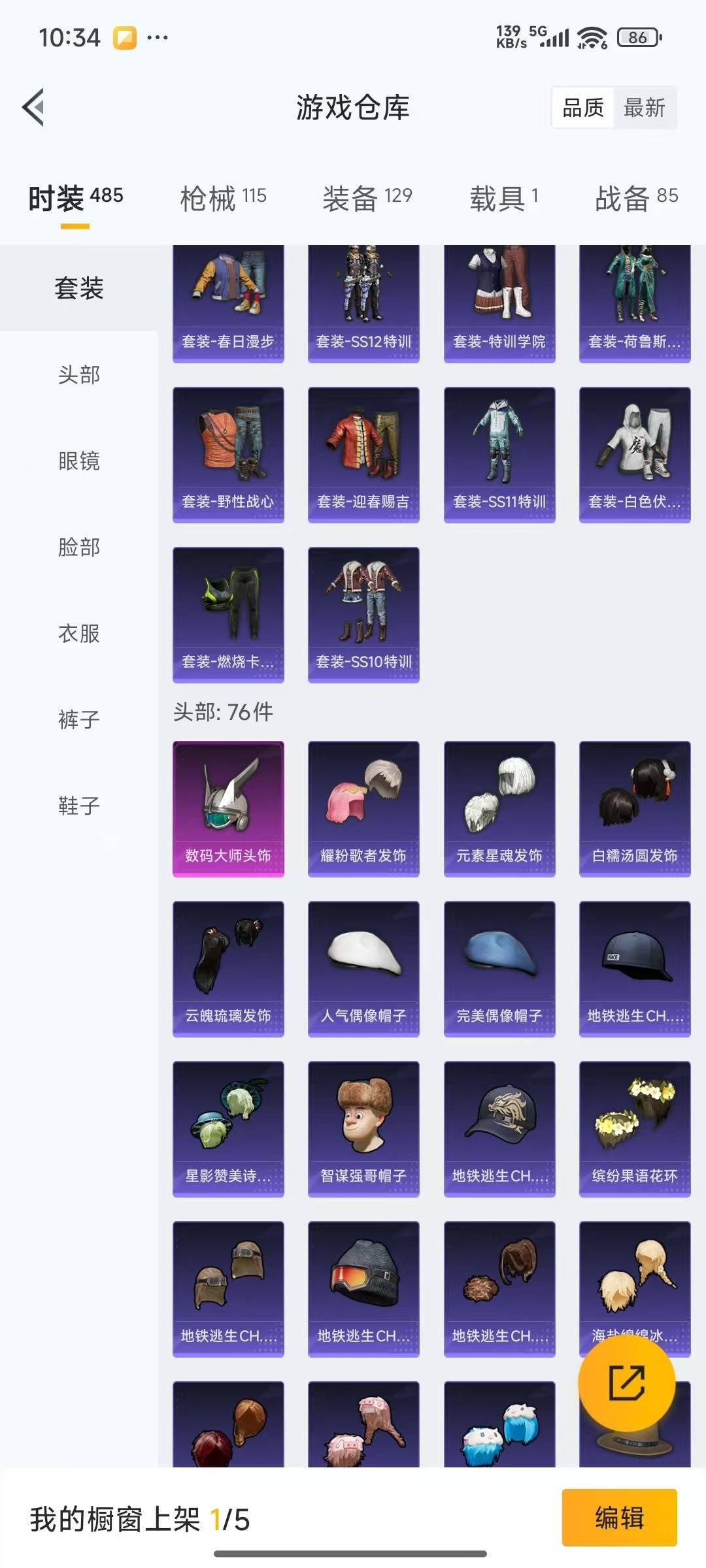Sort items by 品质

[x=583, y=108]
